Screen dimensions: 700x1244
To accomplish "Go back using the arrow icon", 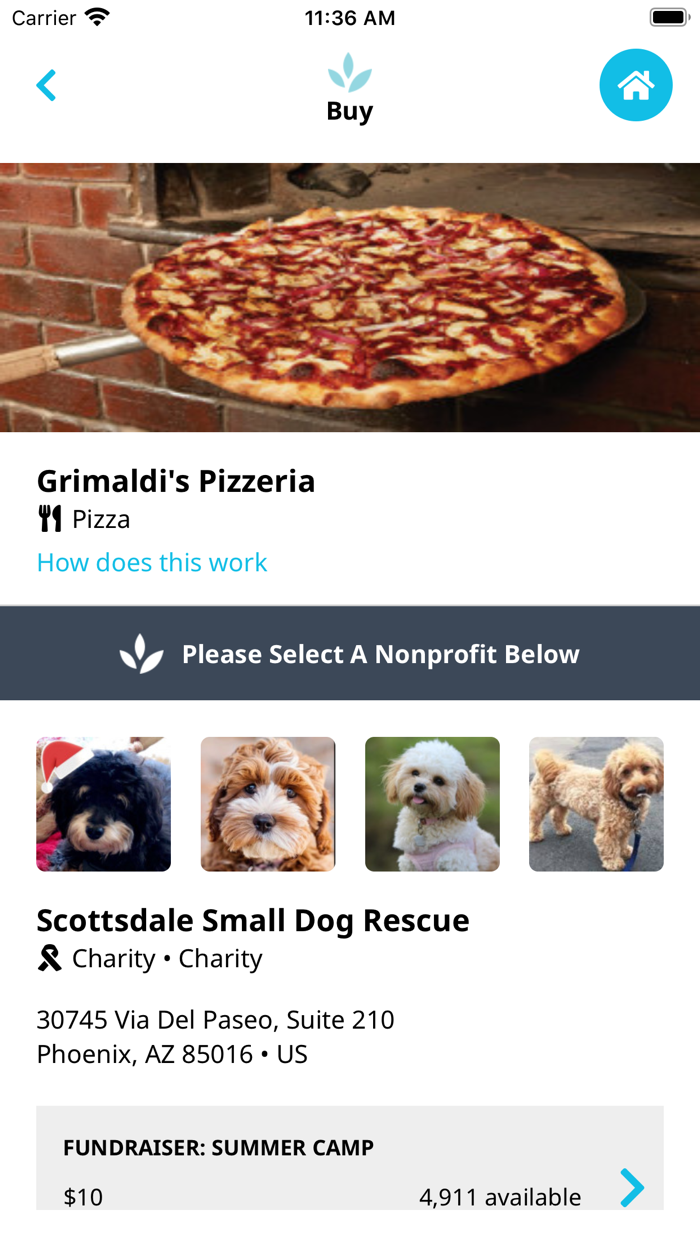I will tap(46, 86).
